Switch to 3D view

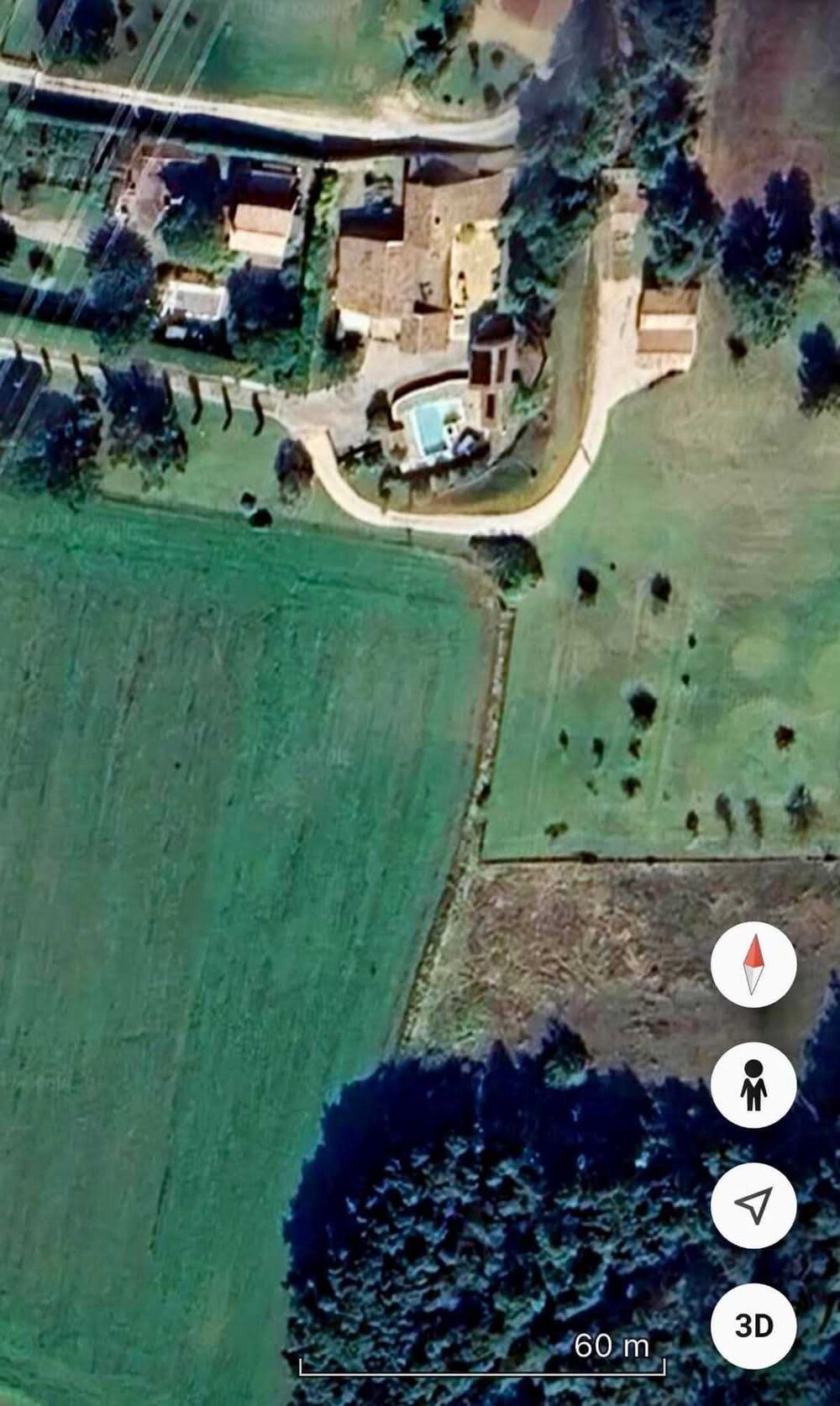[753, 1325]
